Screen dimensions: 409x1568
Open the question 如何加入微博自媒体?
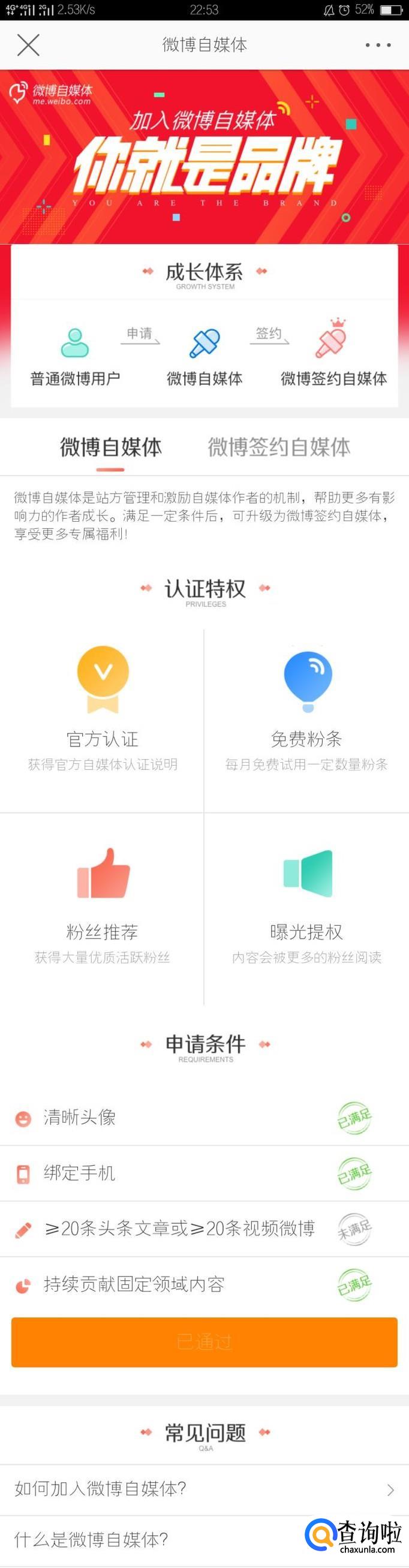(204, 1489)
